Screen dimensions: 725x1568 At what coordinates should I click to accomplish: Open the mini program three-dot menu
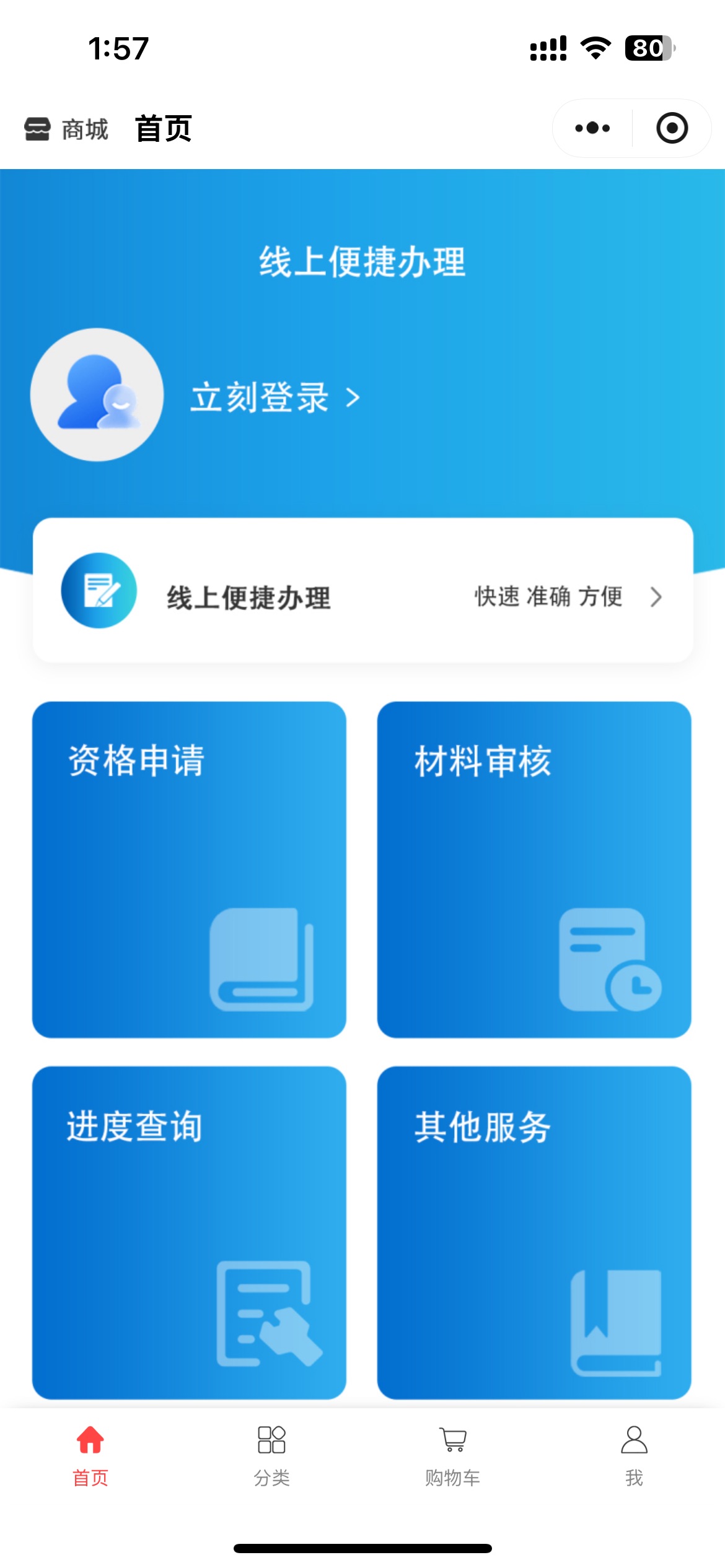click(592, 128)
